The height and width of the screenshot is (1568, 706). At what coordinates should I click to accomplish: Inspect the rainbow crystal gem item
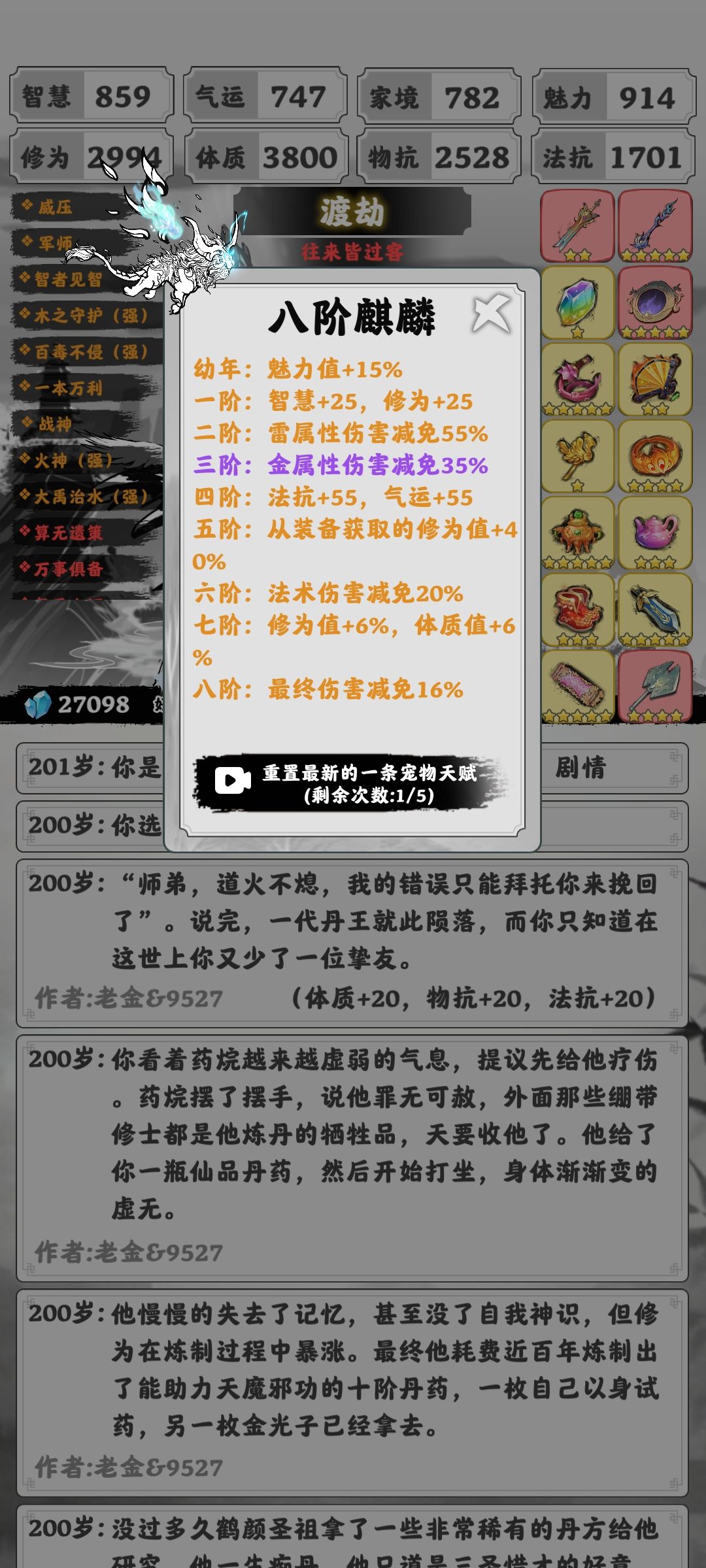point(579,302)
